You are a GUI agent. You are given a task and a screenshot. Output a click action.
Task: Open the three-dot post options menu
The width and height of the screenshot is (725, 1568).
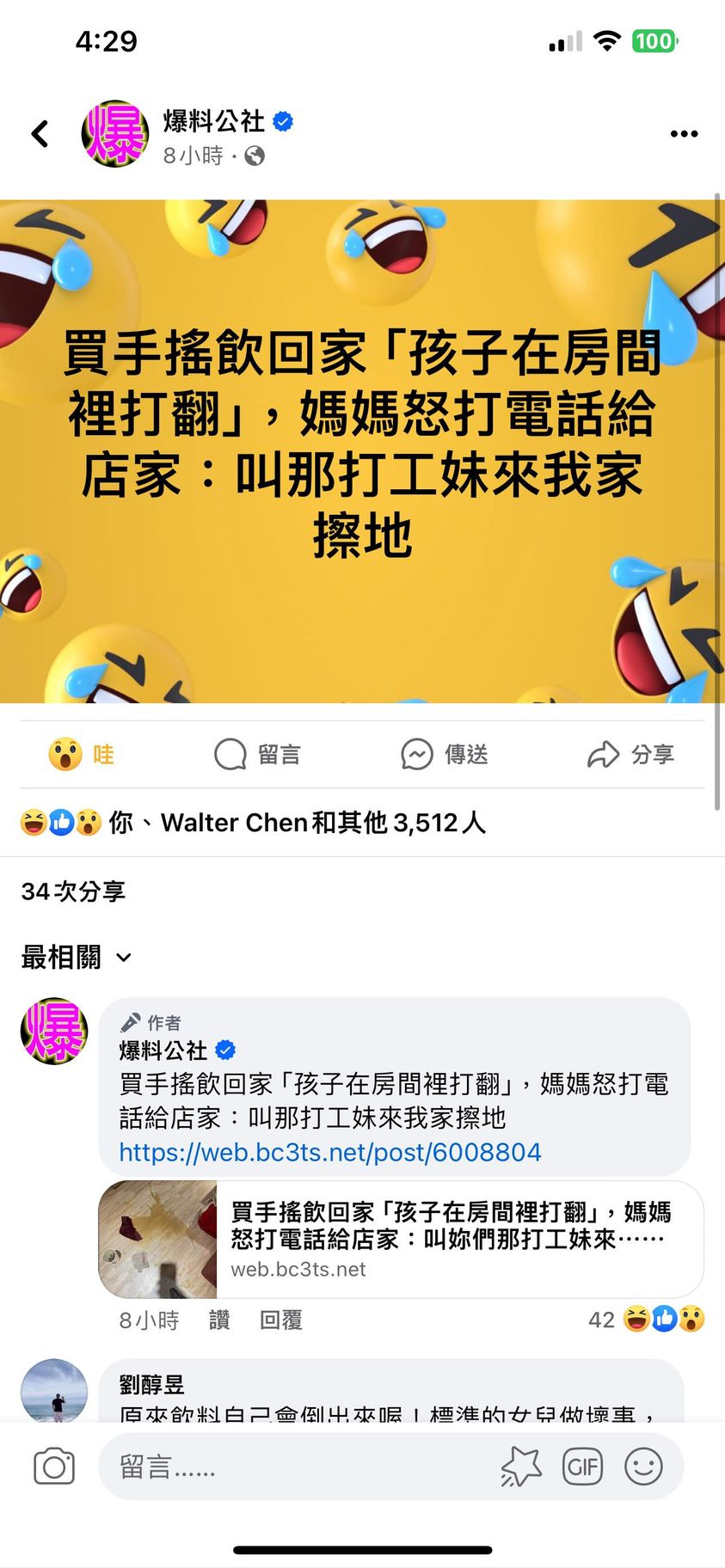684,134
